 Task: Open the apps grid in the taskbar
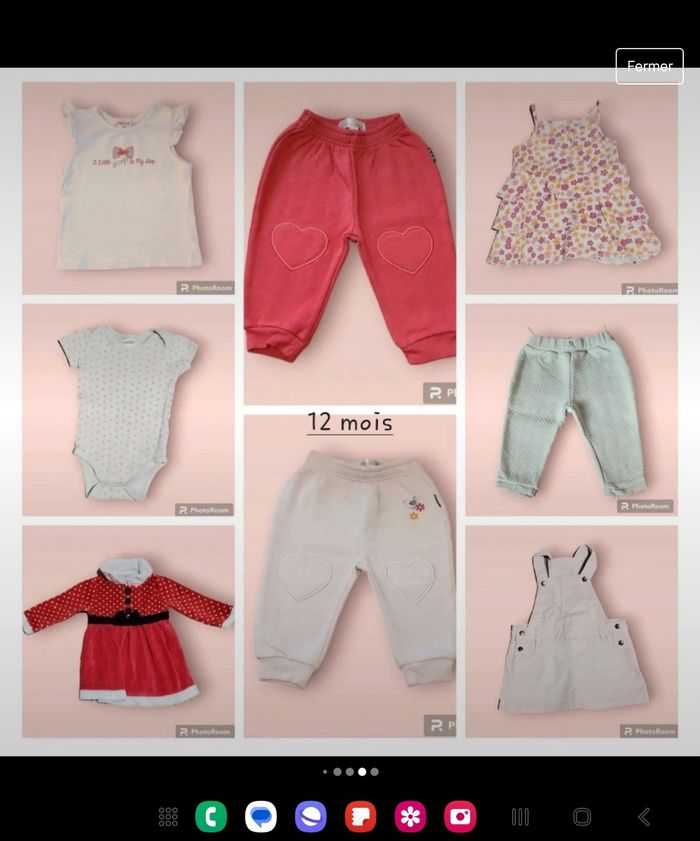tap(168, 817)
